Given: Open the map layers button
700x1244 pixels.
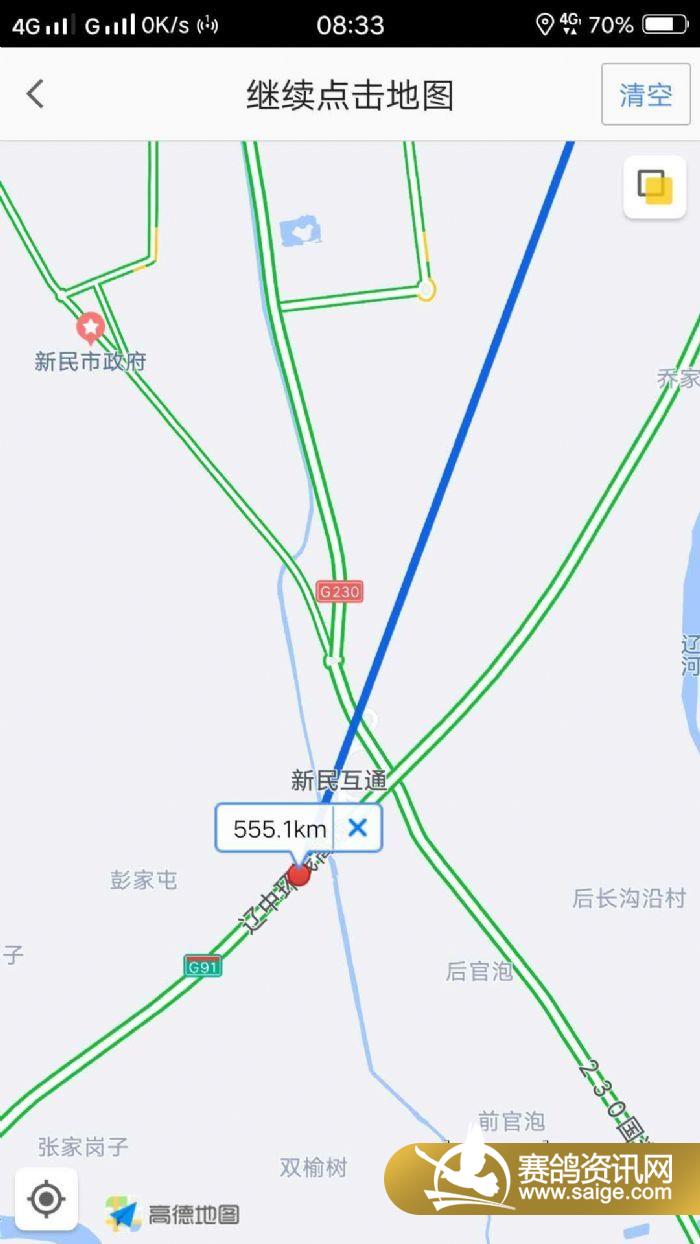Looking at the screenshot, I should tap(655, 187).
